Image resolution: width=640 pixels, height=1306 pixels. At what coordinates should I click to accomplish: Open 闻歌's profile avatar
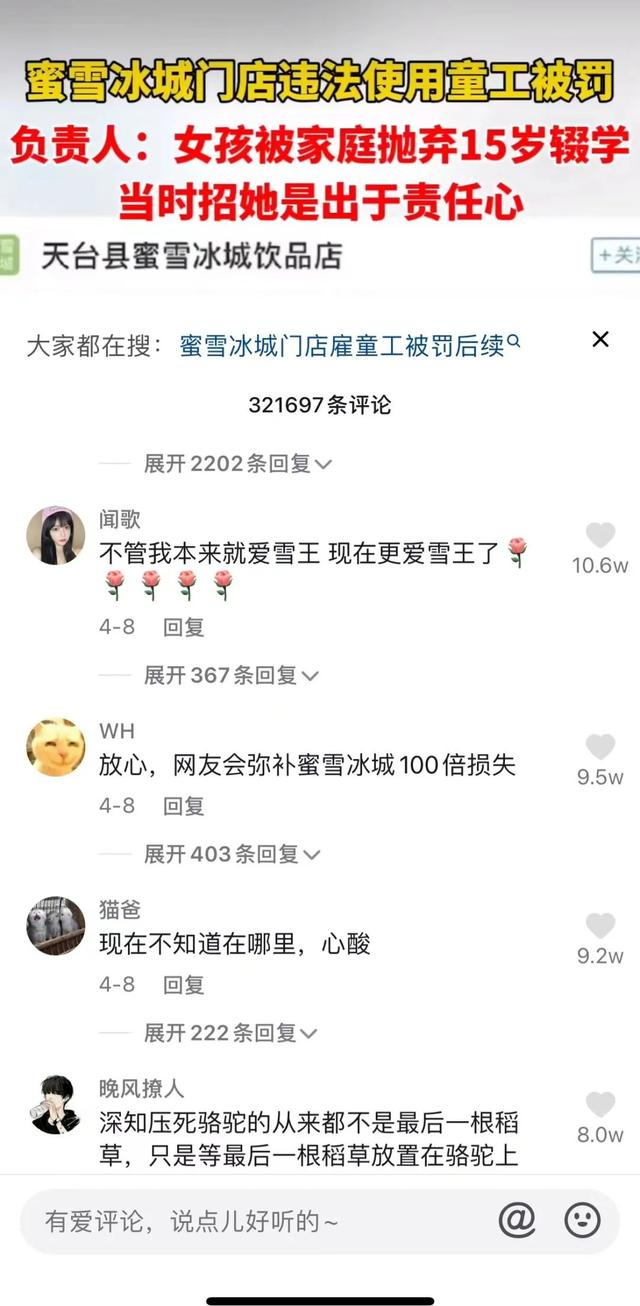tap(55, 535)
